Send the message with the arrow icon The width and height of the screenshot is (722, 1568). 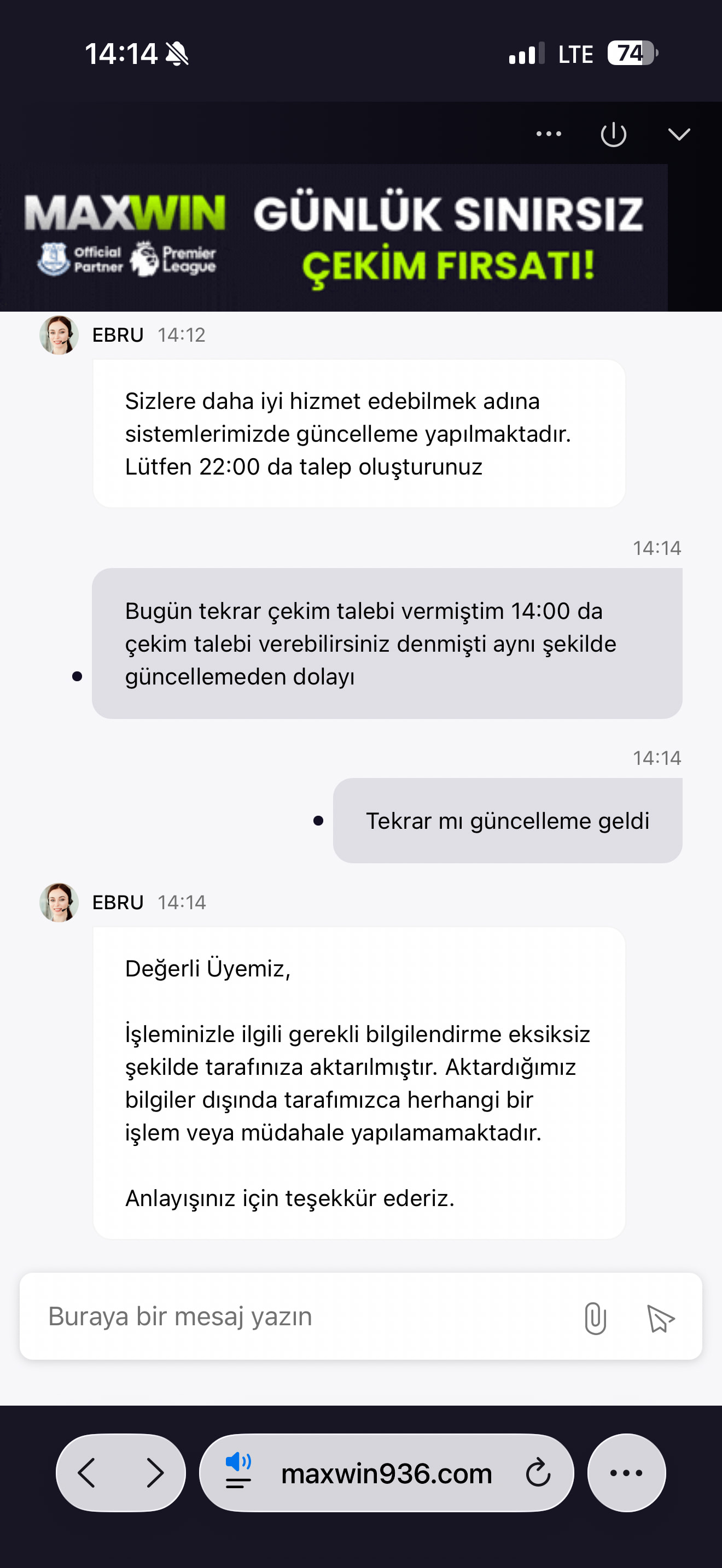pyautogui.click(x=660, y=1319)
